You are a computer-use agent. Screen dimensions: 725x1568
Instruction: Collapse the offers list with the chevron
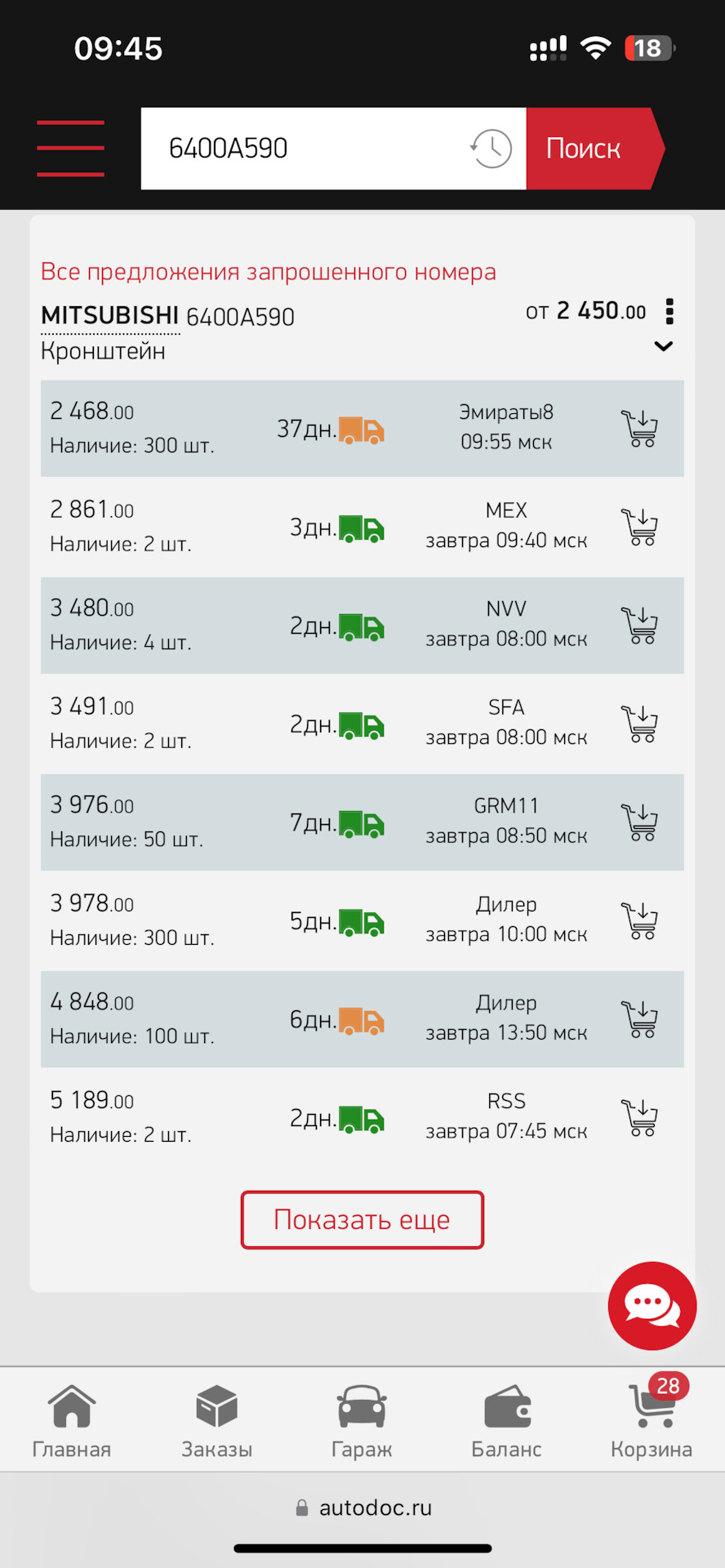point(664,346)
